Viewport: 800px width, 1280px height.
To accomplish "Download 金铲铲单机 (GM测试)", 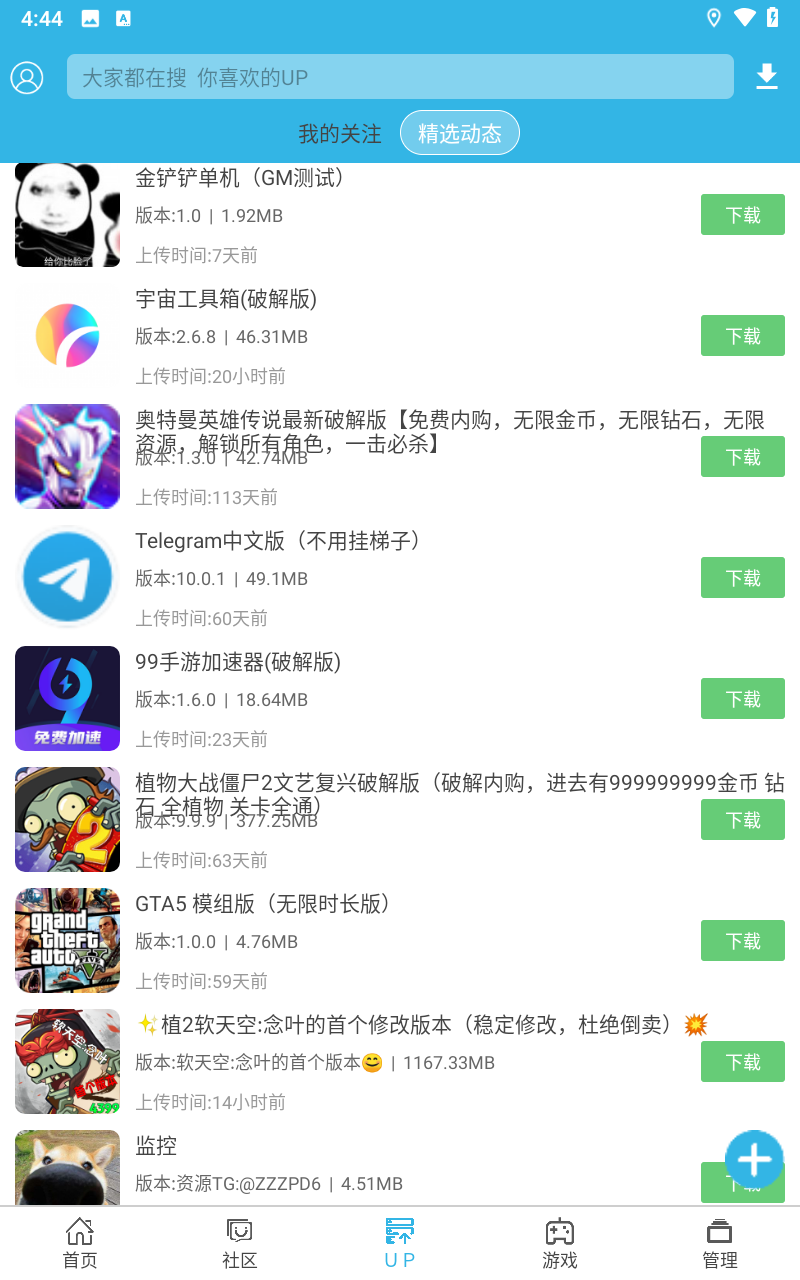I will pyautogui.click(x=742, y=215).
